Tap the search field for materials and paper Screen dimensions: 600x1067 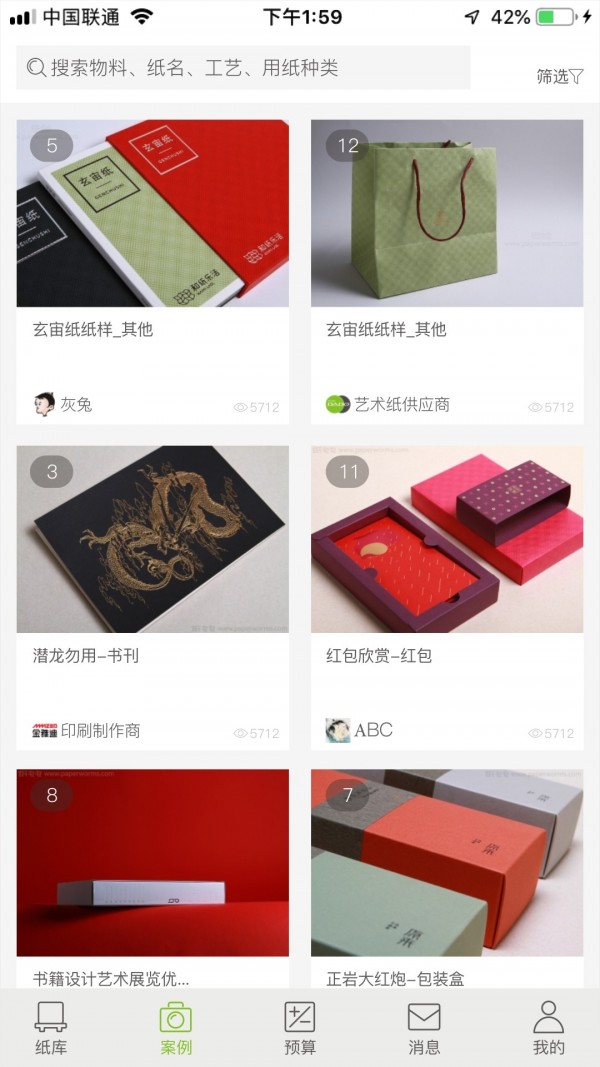pos(243,68)
